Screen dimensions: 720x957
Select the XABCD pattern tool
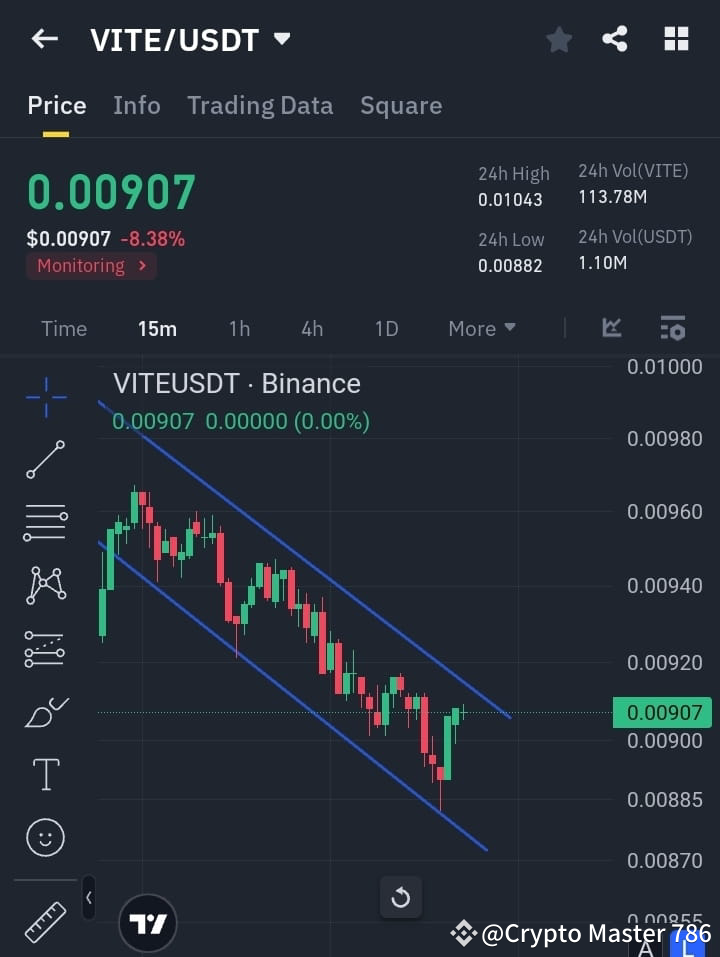[45, 586]
